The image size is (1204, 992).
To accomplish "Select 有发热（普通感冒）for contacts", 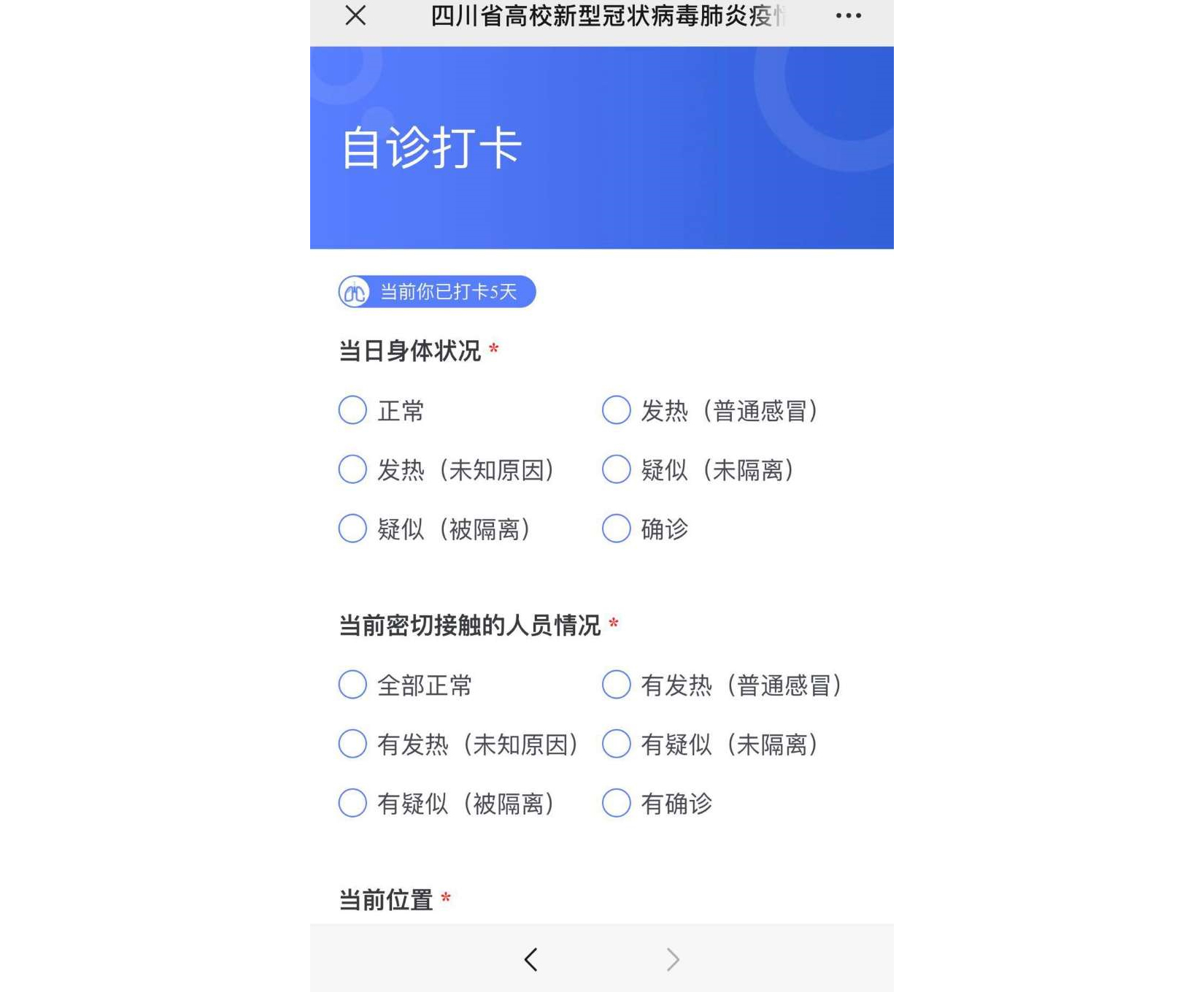I will (617, 685).
